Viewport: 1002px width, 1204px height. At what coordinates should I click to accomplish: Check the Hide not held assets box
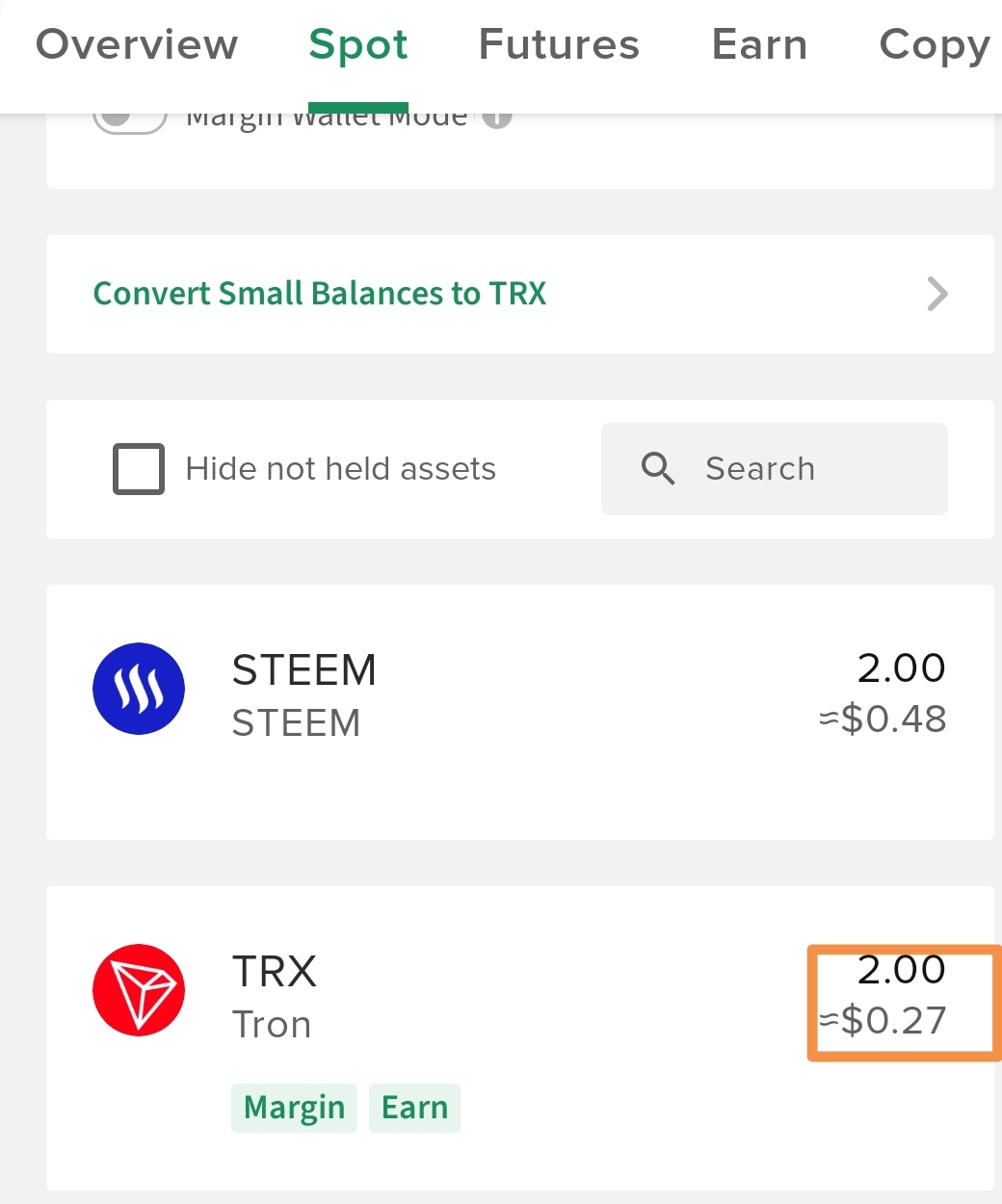click(x=139, y=469)
